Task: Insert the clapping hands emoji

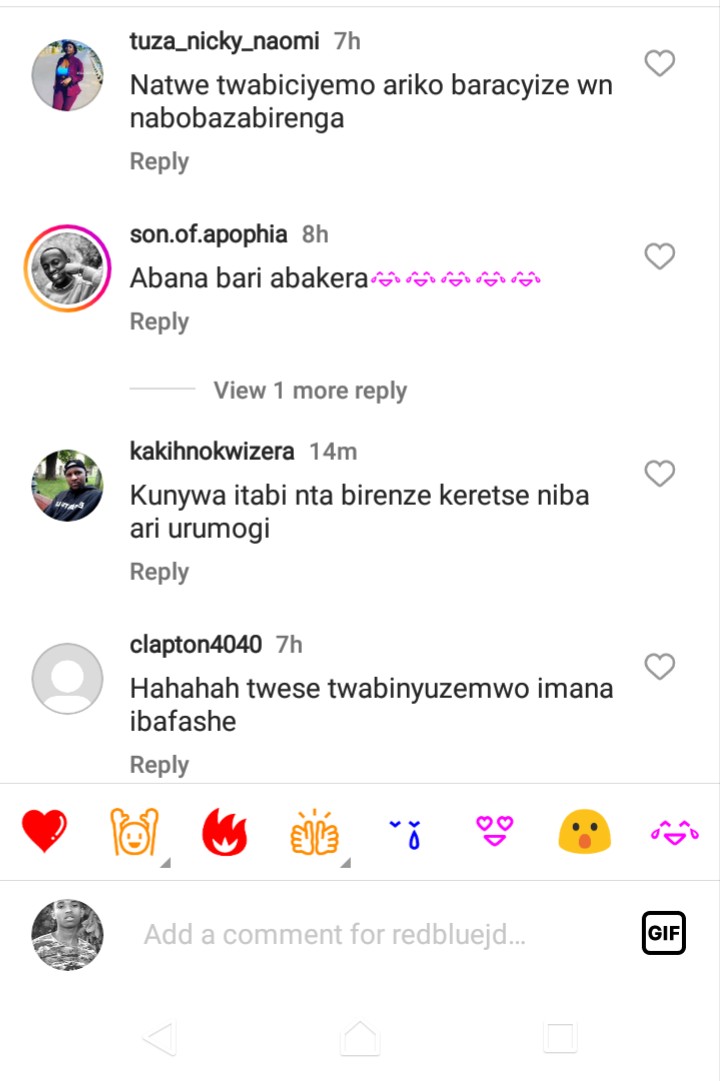Action: click(x=315, y=832)
